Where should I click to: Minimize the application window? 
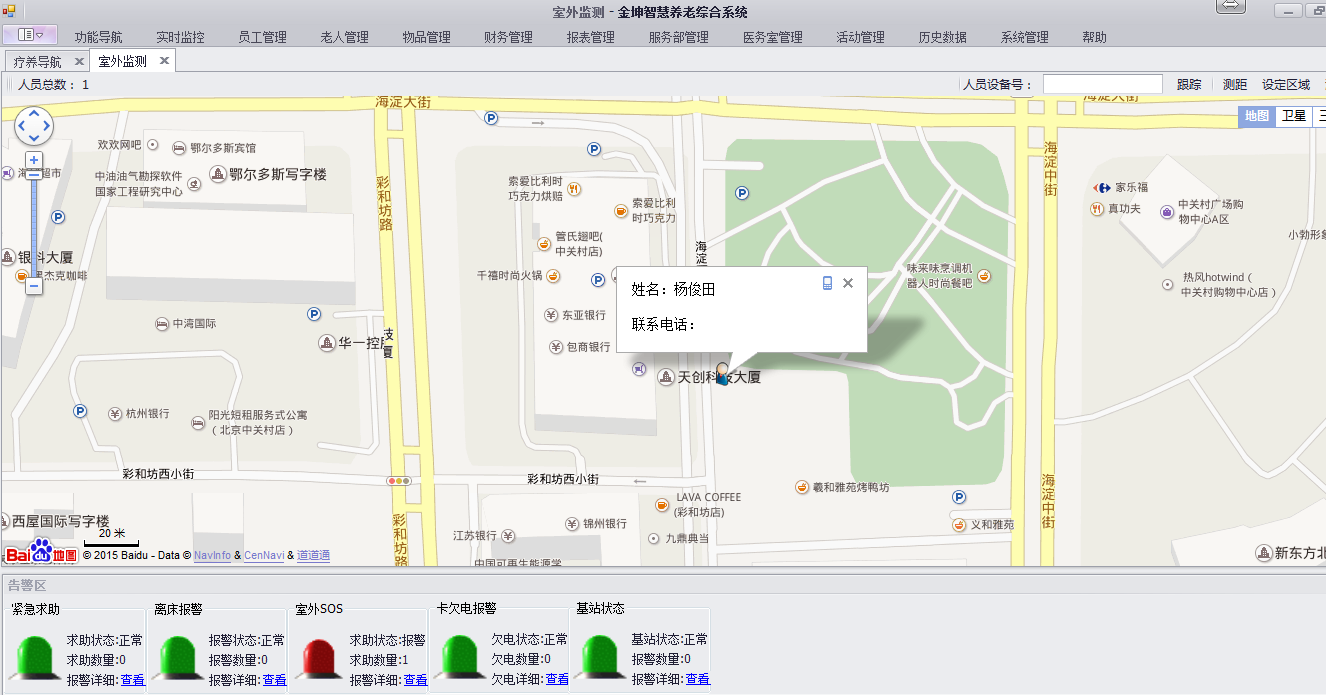click(x=1288, y=10)
